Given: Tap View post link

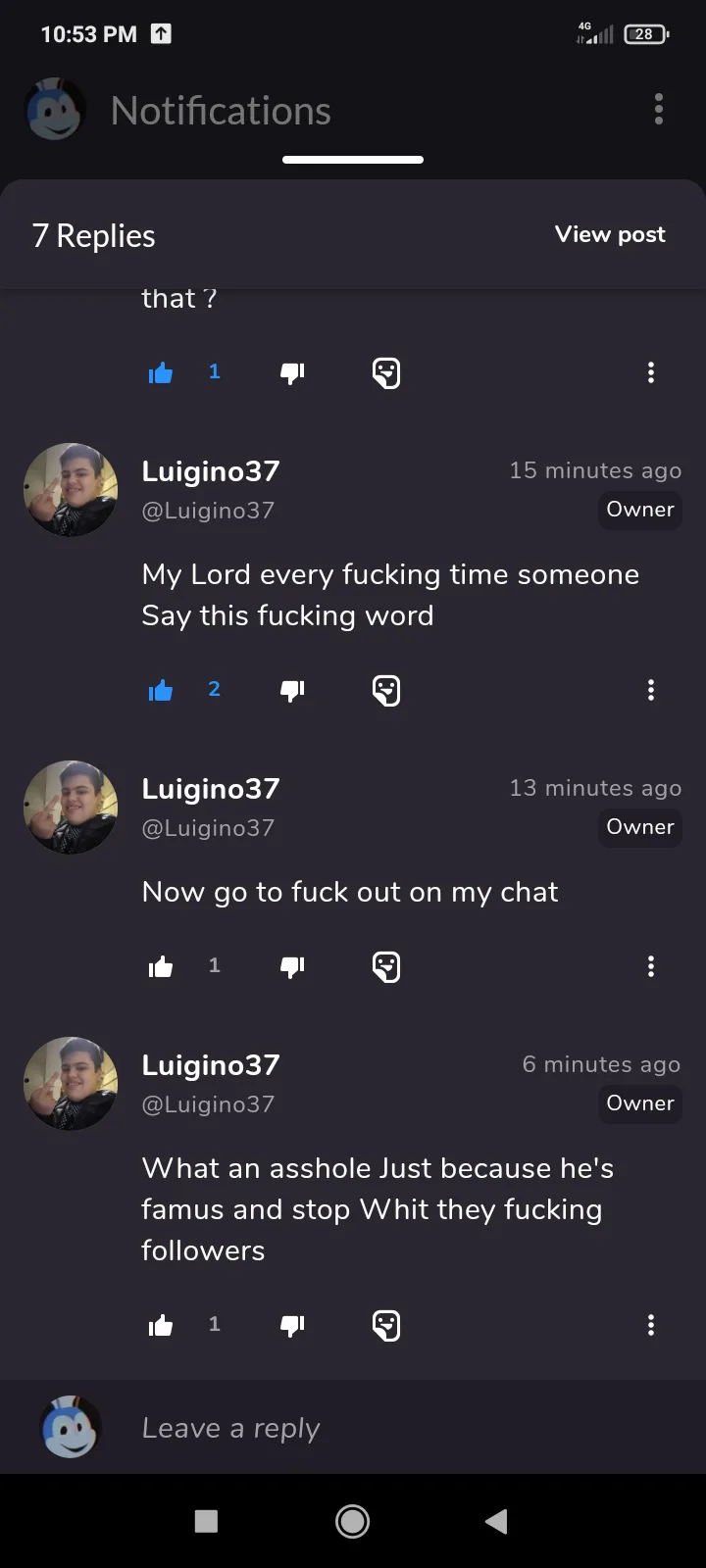Looking at the screenshot, I should 610,234.
